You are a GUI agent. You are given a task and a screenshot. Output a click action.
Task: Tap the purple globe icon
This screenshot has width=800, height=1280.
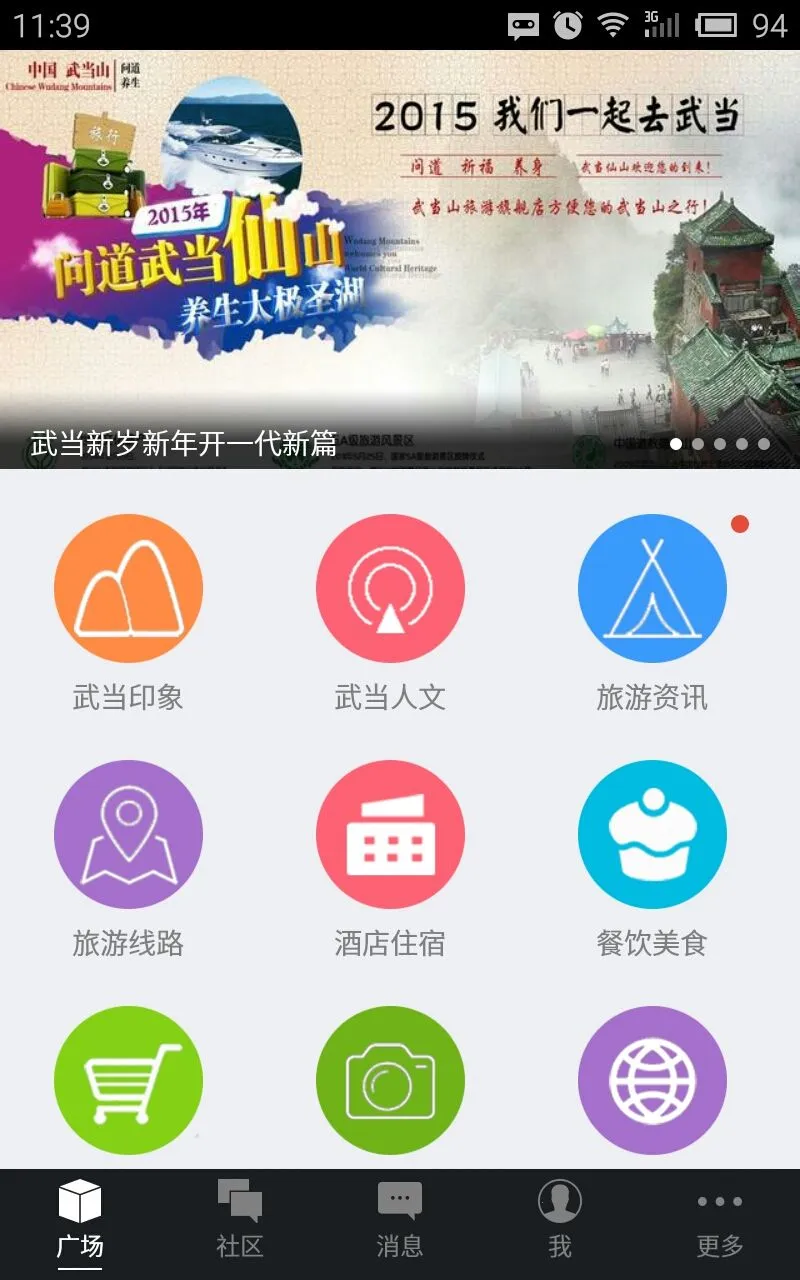point(652,1081)
